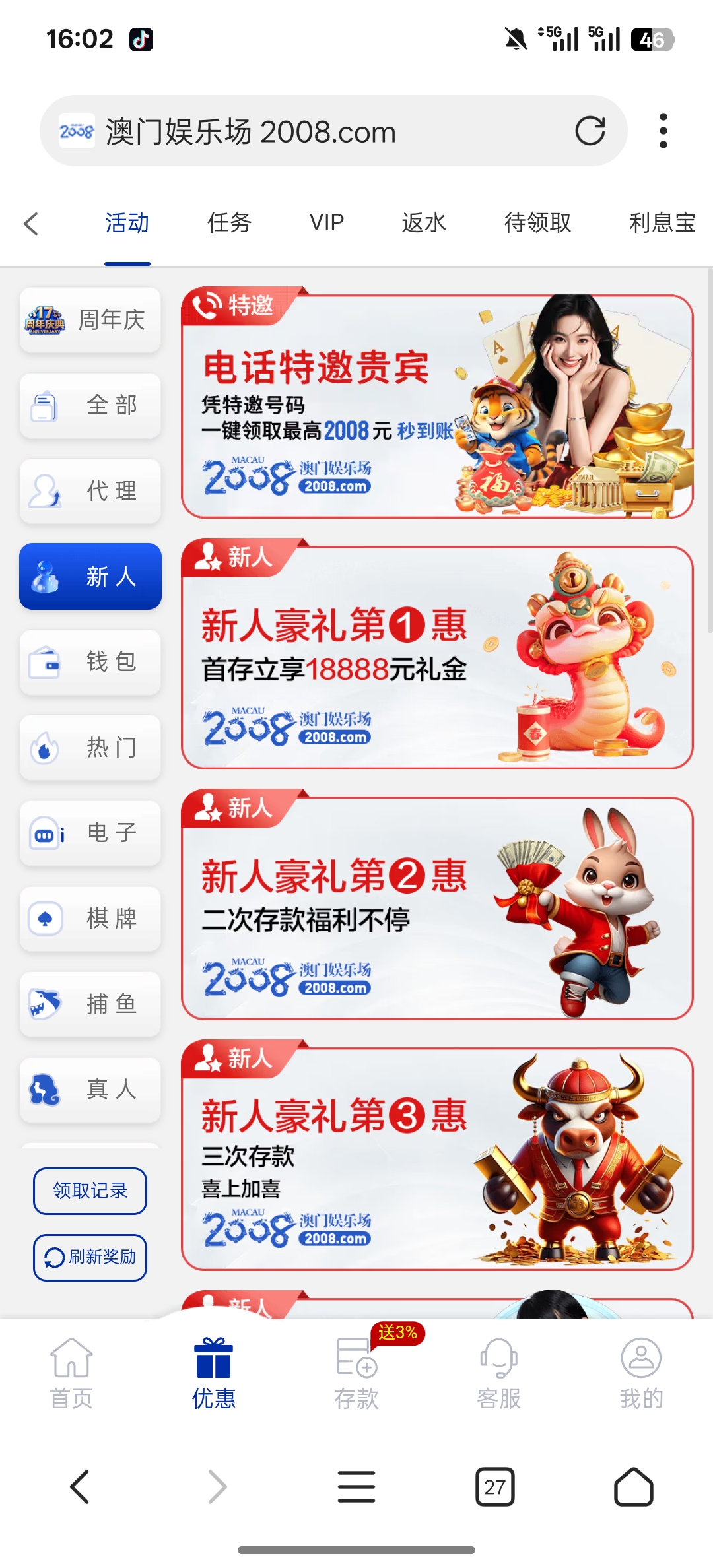Open the browser three-dot overflow menu
The height and width of the screenshot is (1568, 713).
663,131
